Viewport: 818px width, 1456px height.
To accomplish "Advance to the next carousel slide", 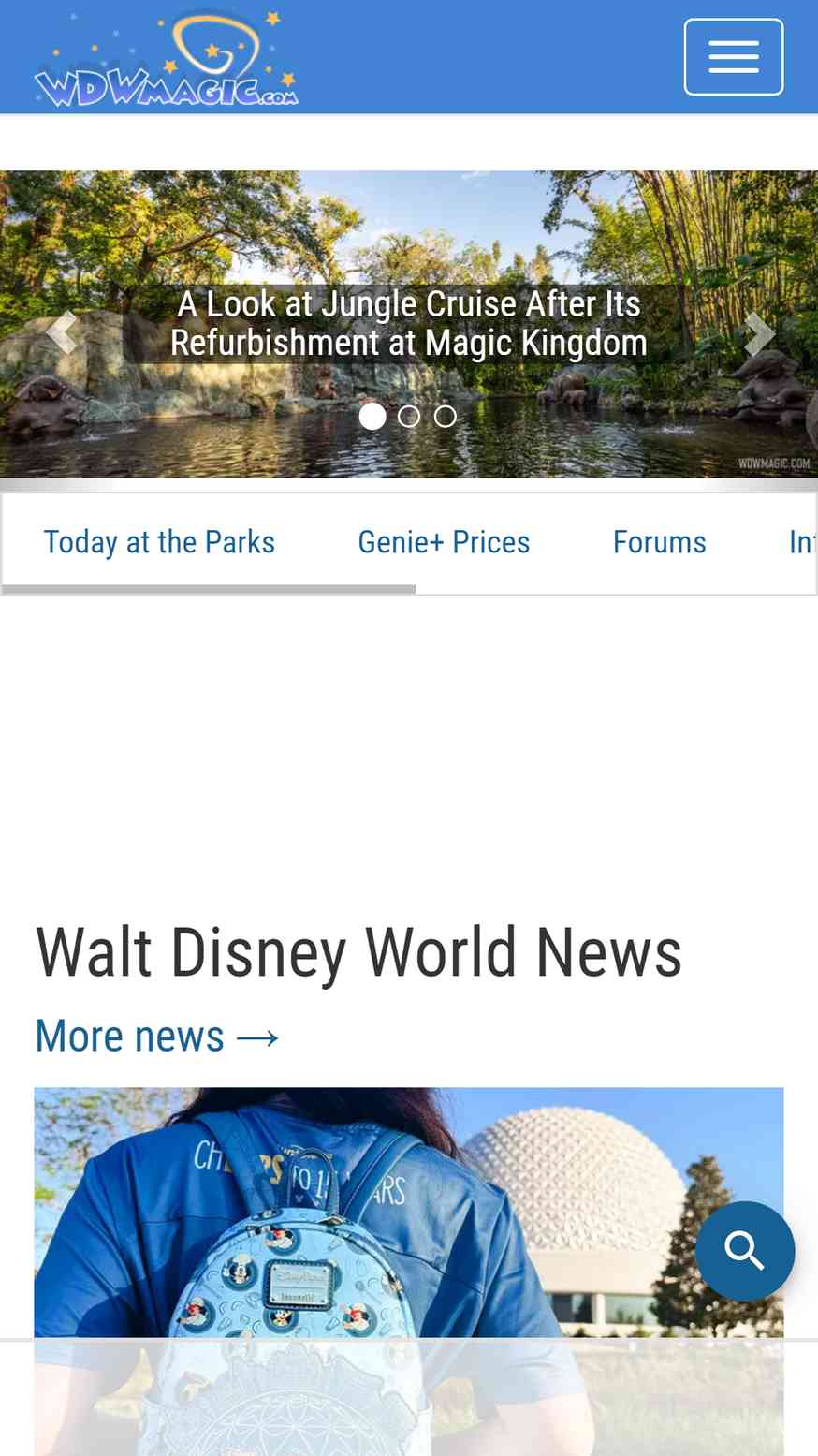I will coord(759,334).
